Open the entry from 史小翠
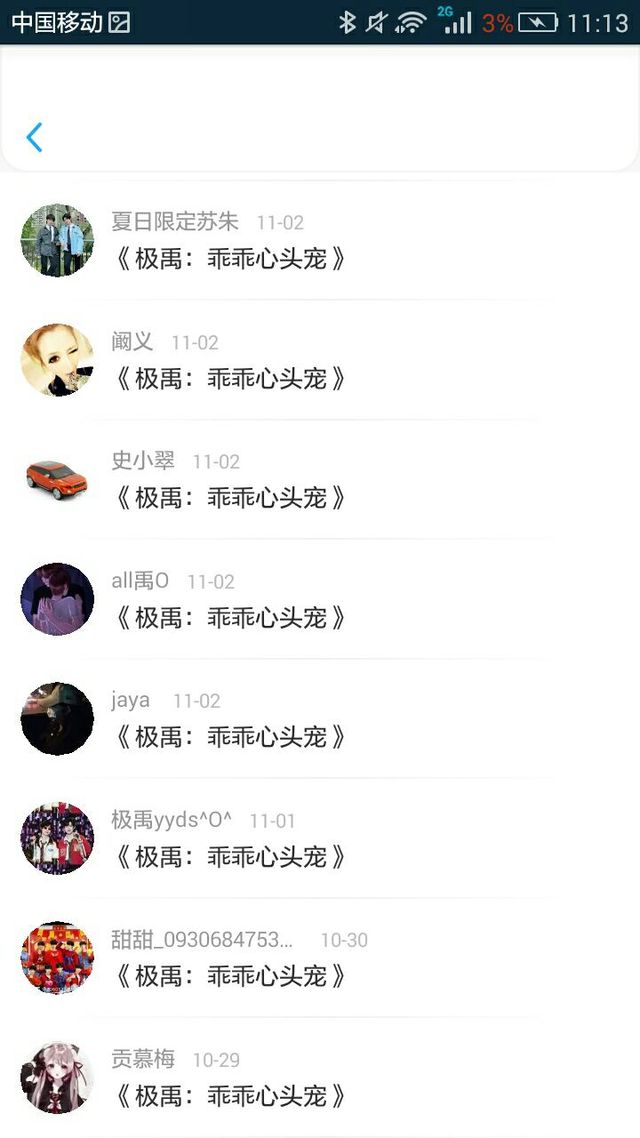 (x=320, y=480)
